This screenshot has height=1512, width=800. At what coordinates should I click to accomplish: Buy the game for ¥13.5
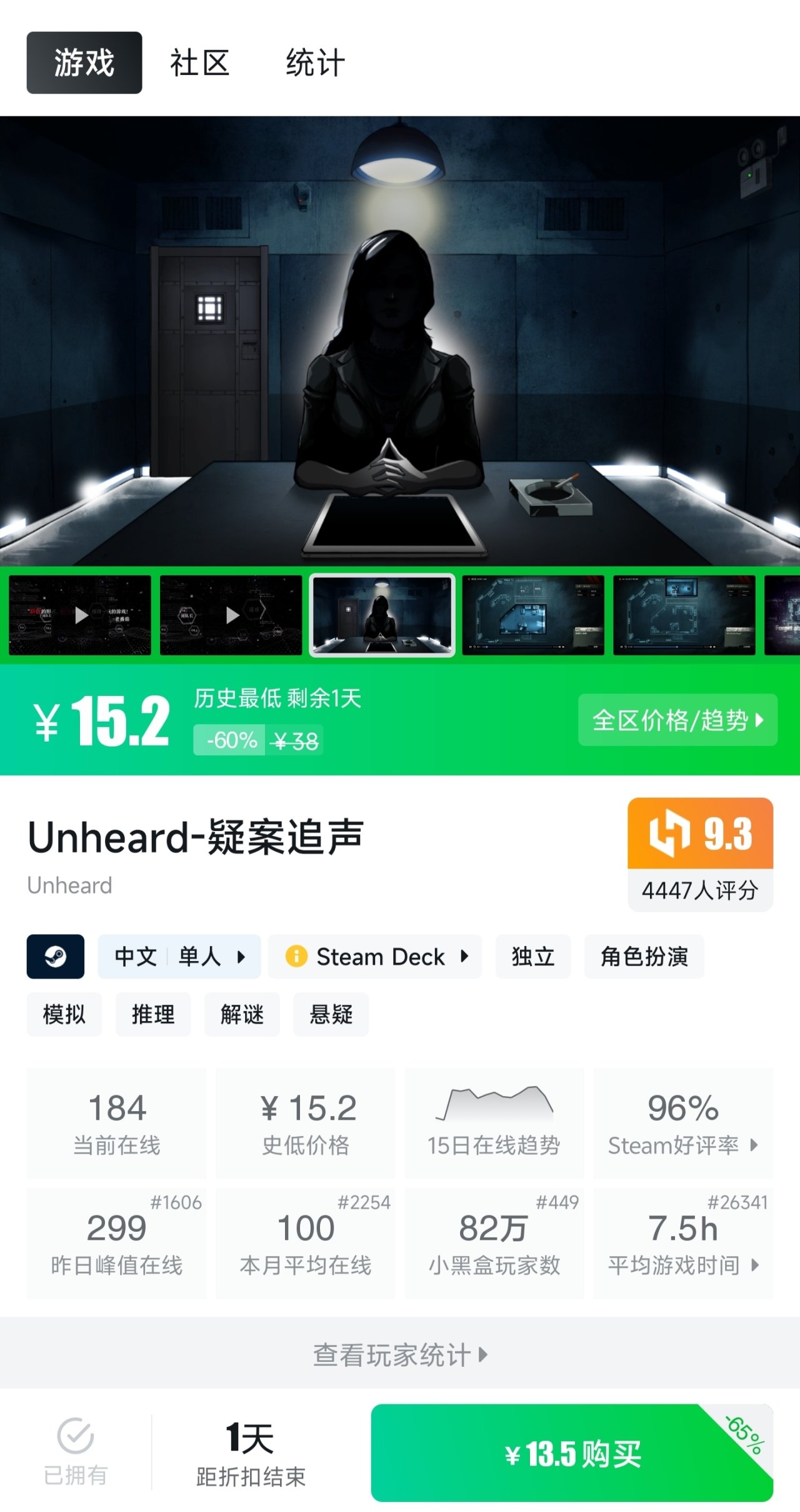click(572, 1453)
